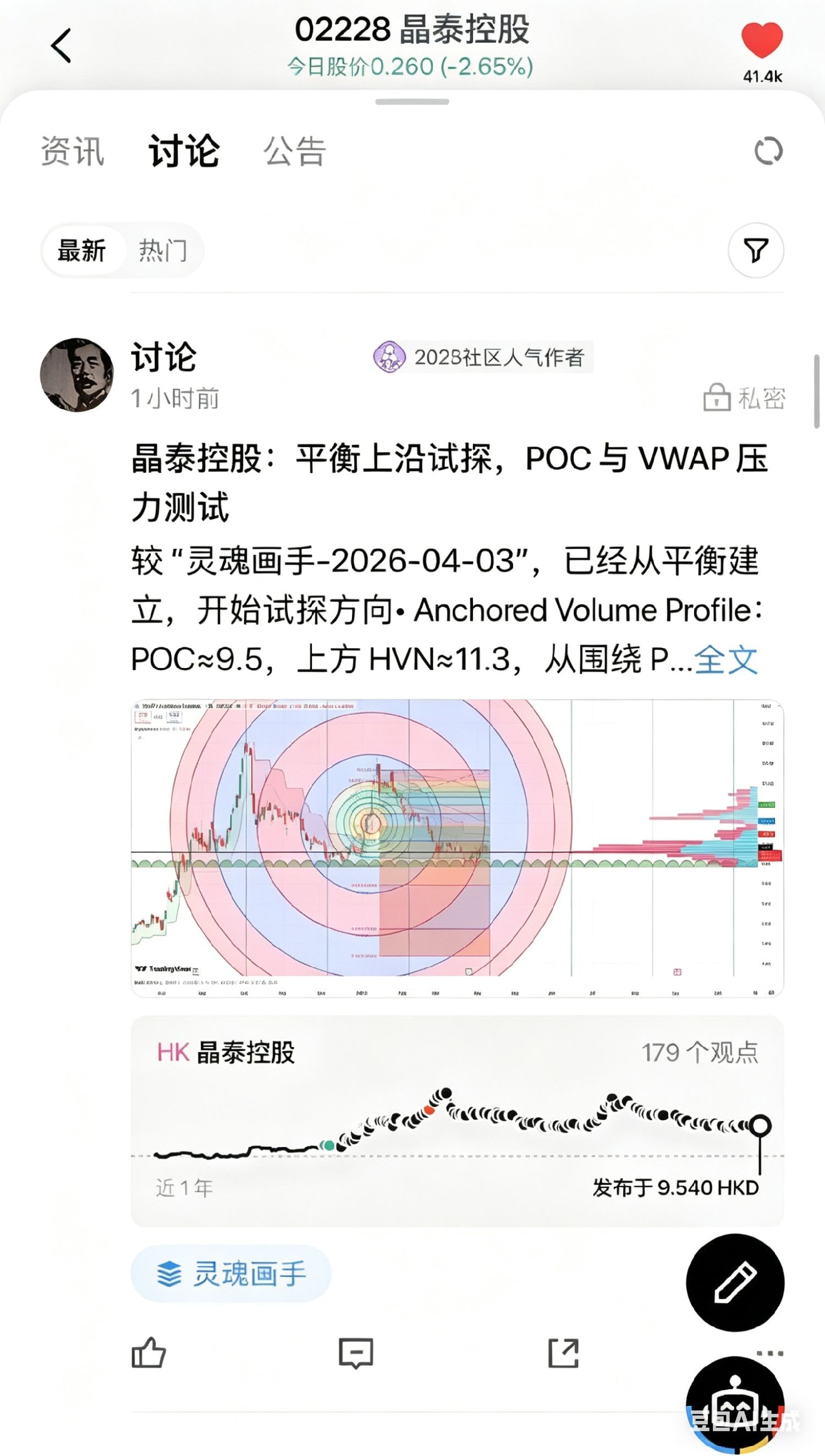Select the 最新 sorting option
This screenshot has width=825, height=1456.
pos(81,250)
